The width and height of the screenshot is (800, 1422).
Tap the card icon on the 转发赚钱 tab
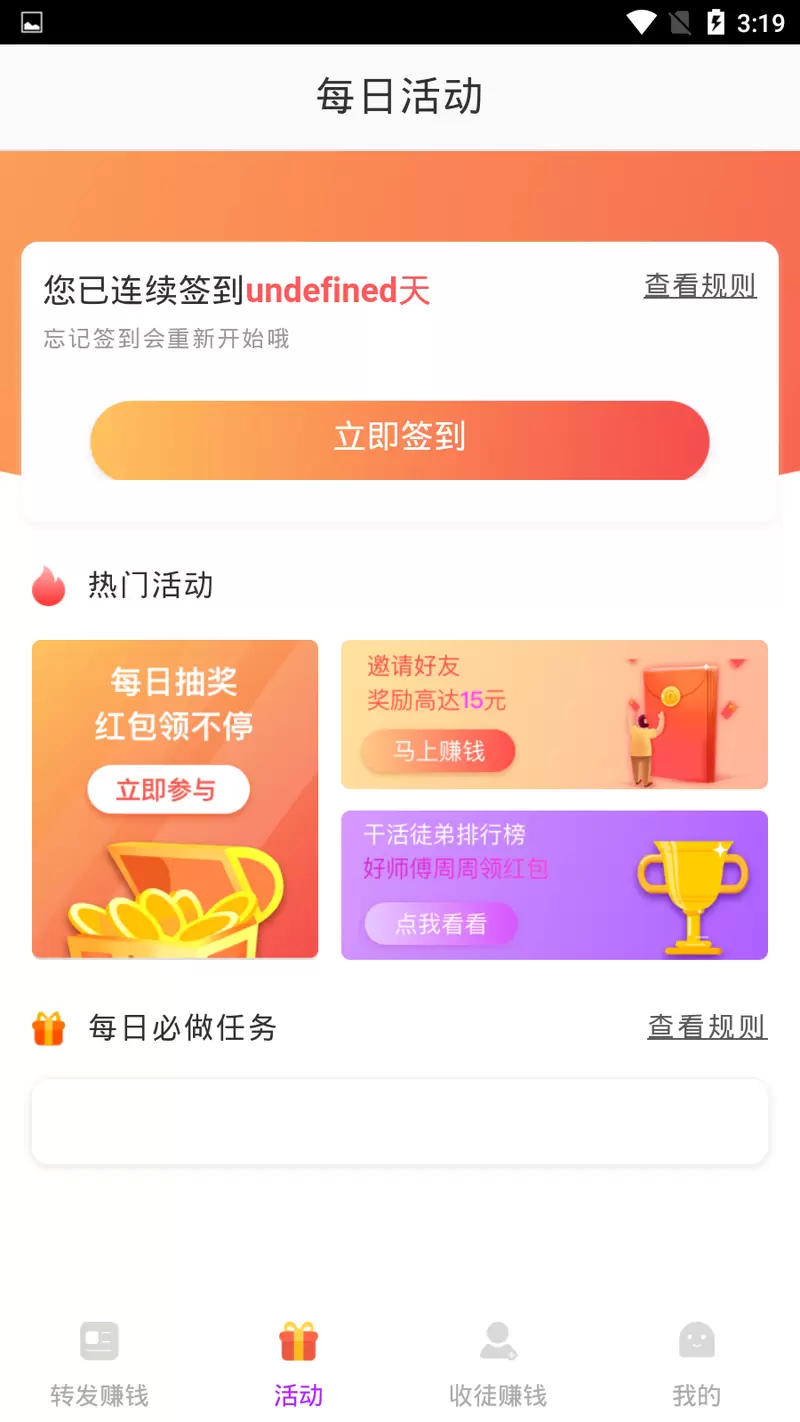pos(98,1340)
